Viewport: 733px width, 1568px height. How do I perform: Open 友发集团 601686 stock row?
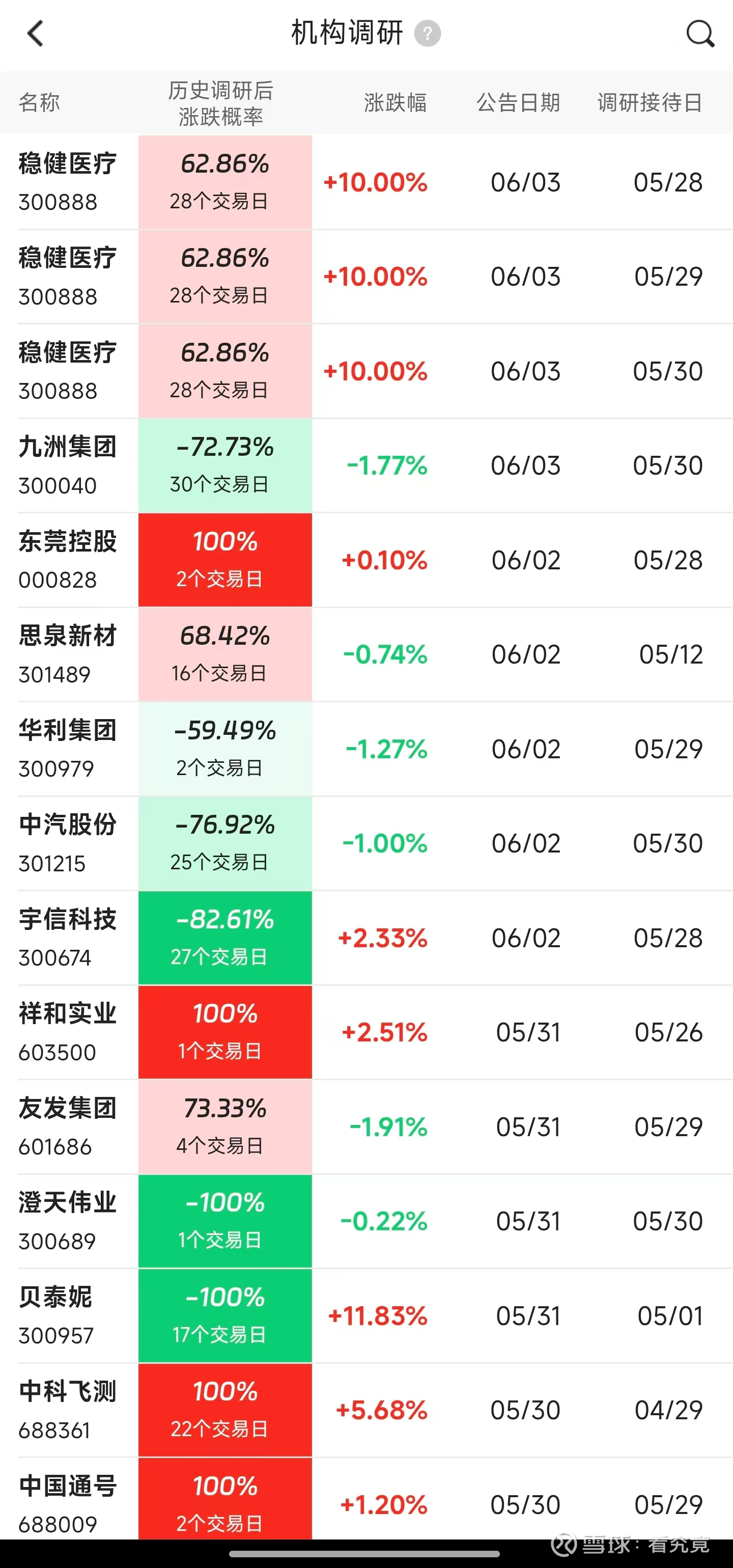tap(366, 1126)
